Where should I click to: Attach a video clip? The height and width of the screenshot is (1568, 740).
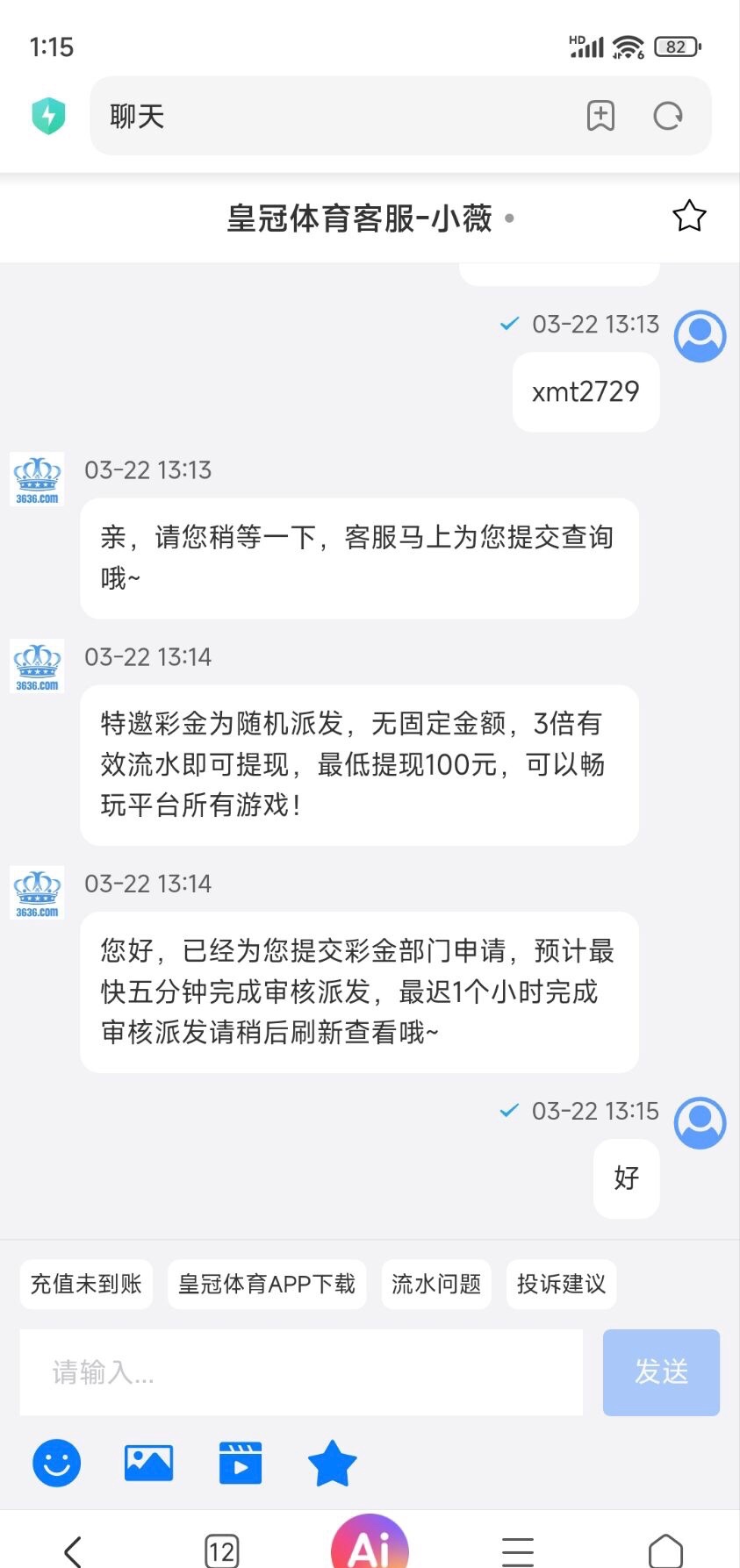click(241, 1464)
